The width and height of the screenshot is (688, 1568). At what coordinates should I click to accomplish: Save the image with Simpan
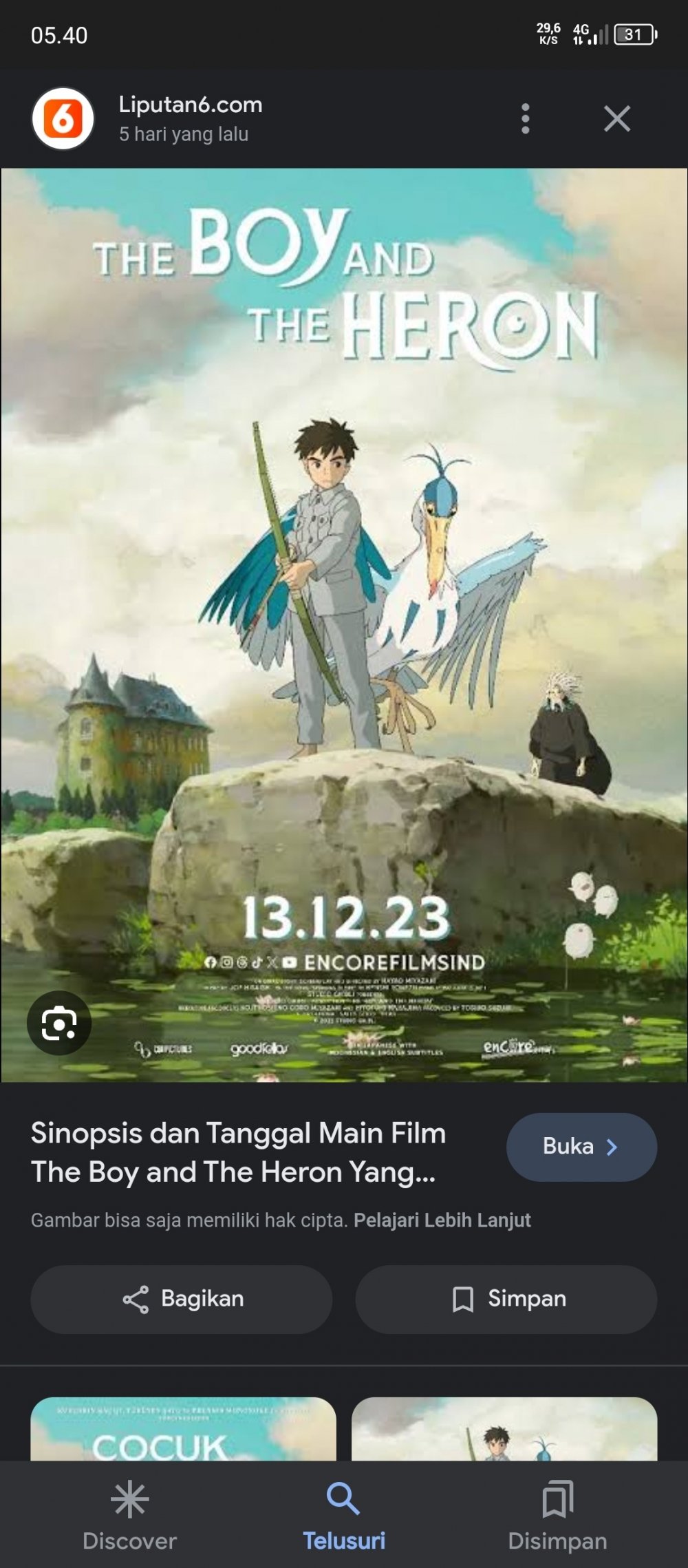click(506, 1299)
